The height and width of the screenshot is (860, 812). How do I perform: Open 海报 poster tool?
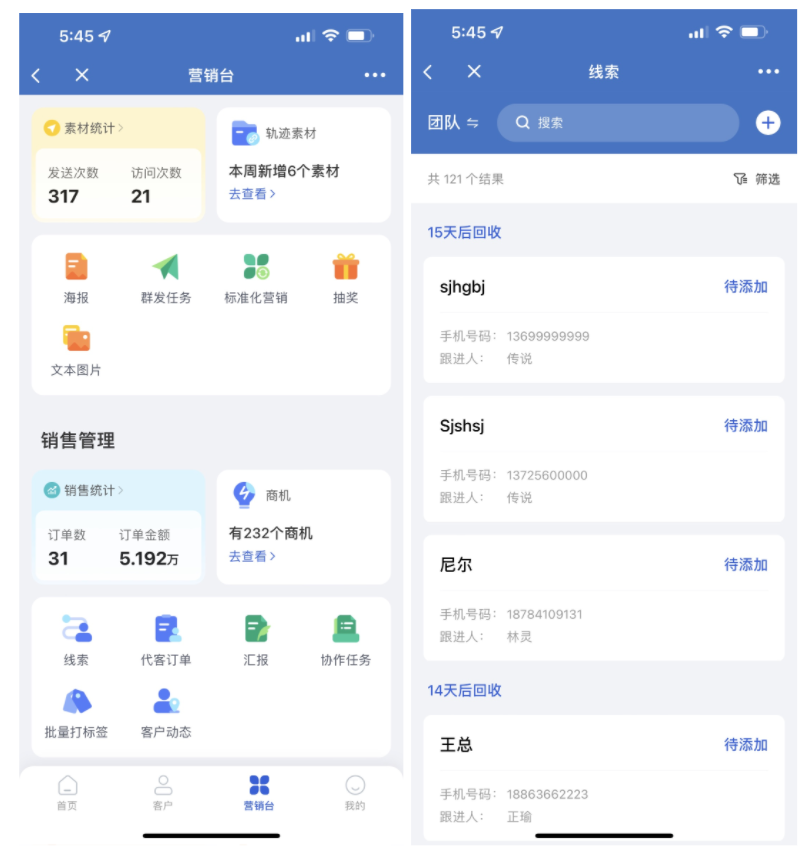76,278
